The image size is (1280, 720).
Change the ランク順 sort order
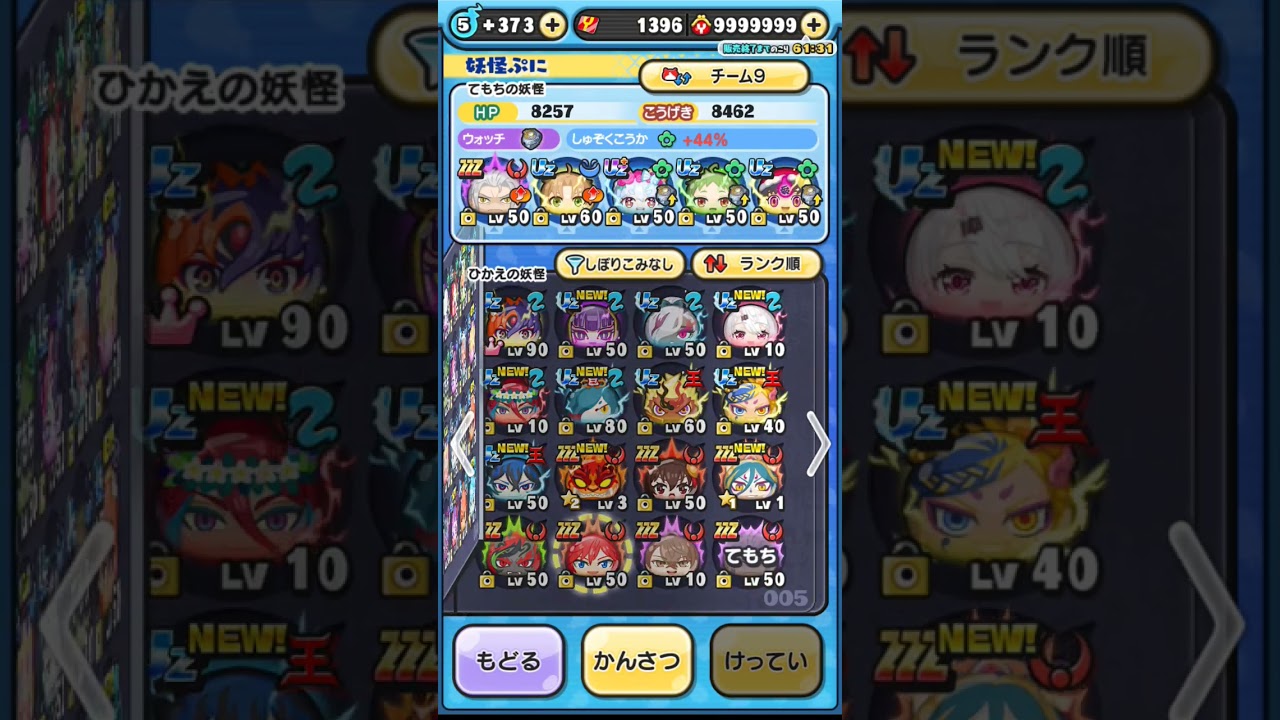(756, 264)
